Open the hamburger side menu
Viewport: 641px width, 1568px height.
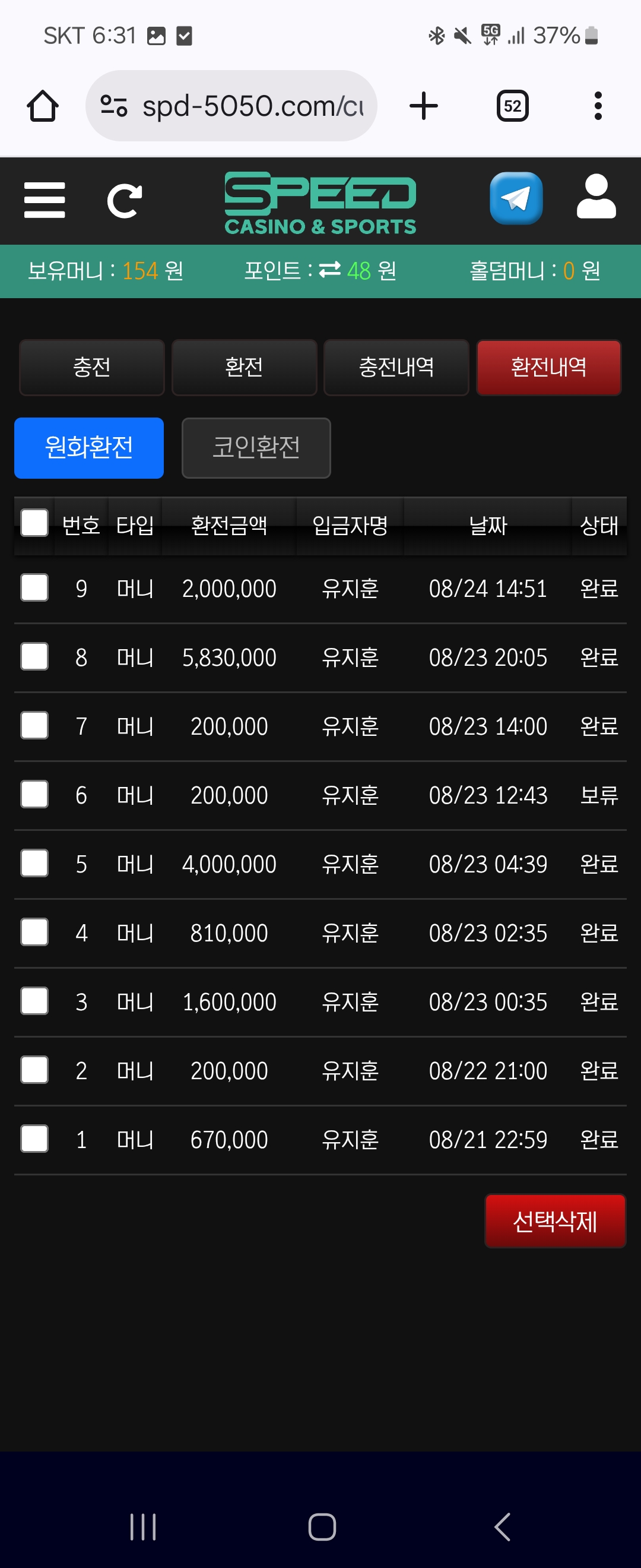pos(45,200)
